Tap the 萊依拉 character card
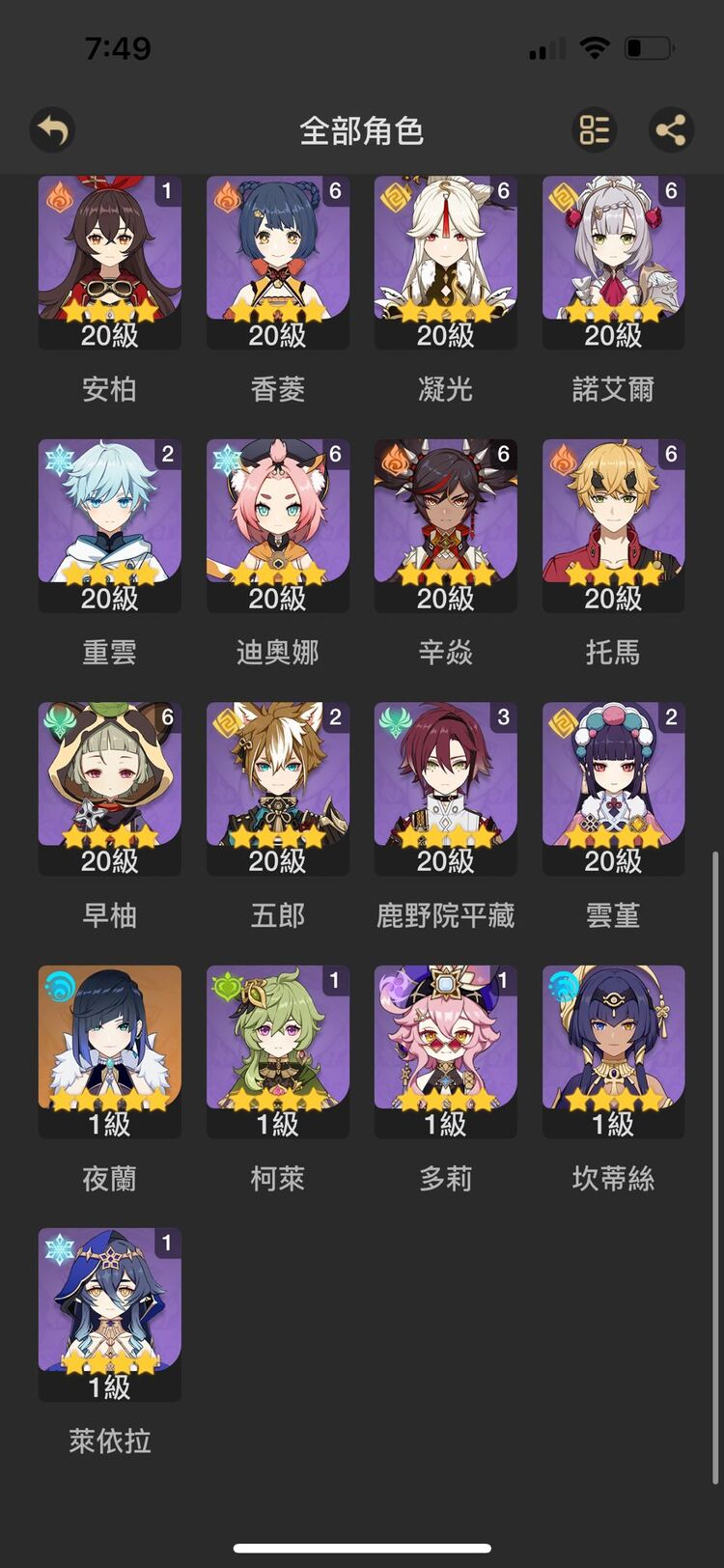This screenshot has width=724, height=1568. coord(109,1313)
